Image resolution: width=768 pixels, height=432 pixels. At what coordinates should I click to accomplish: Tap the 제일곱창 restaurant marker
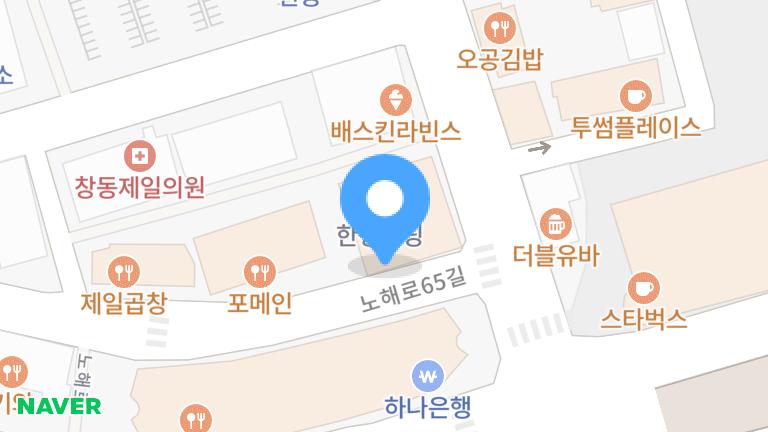pos(123,271)
